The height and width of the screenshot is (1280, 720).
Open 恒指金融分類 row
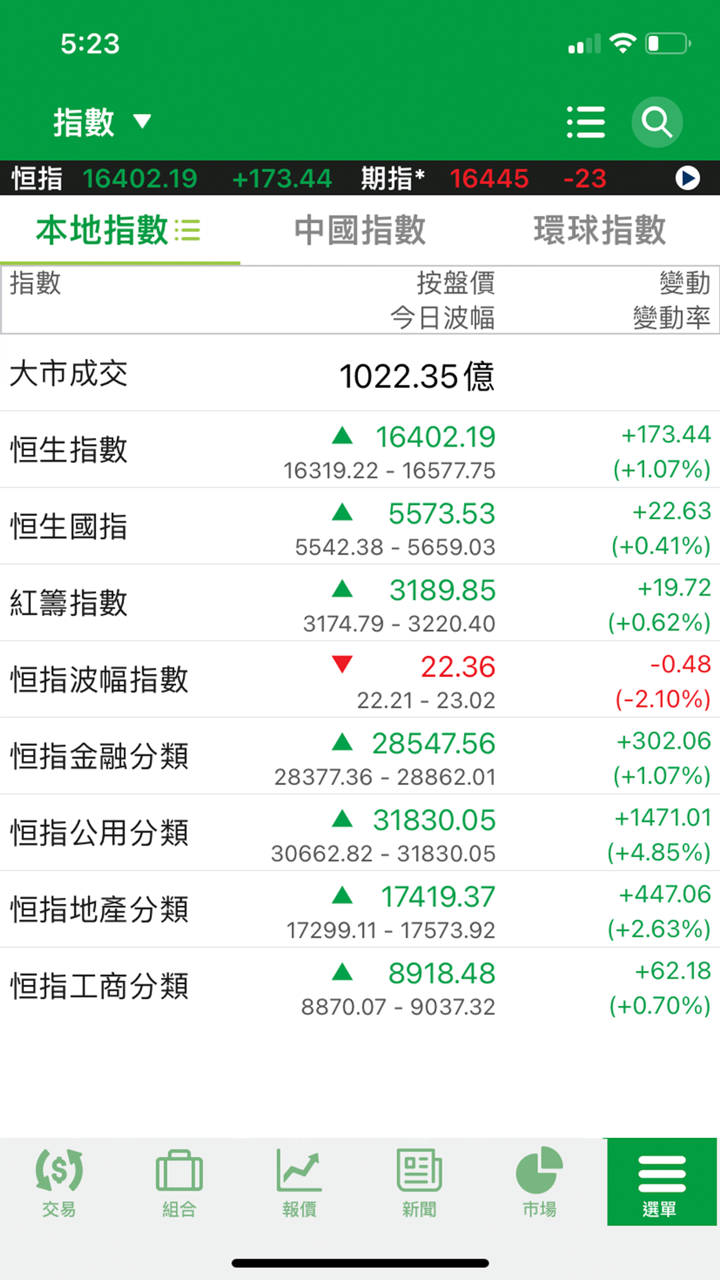pyautogui.click(x=360, y=757)
